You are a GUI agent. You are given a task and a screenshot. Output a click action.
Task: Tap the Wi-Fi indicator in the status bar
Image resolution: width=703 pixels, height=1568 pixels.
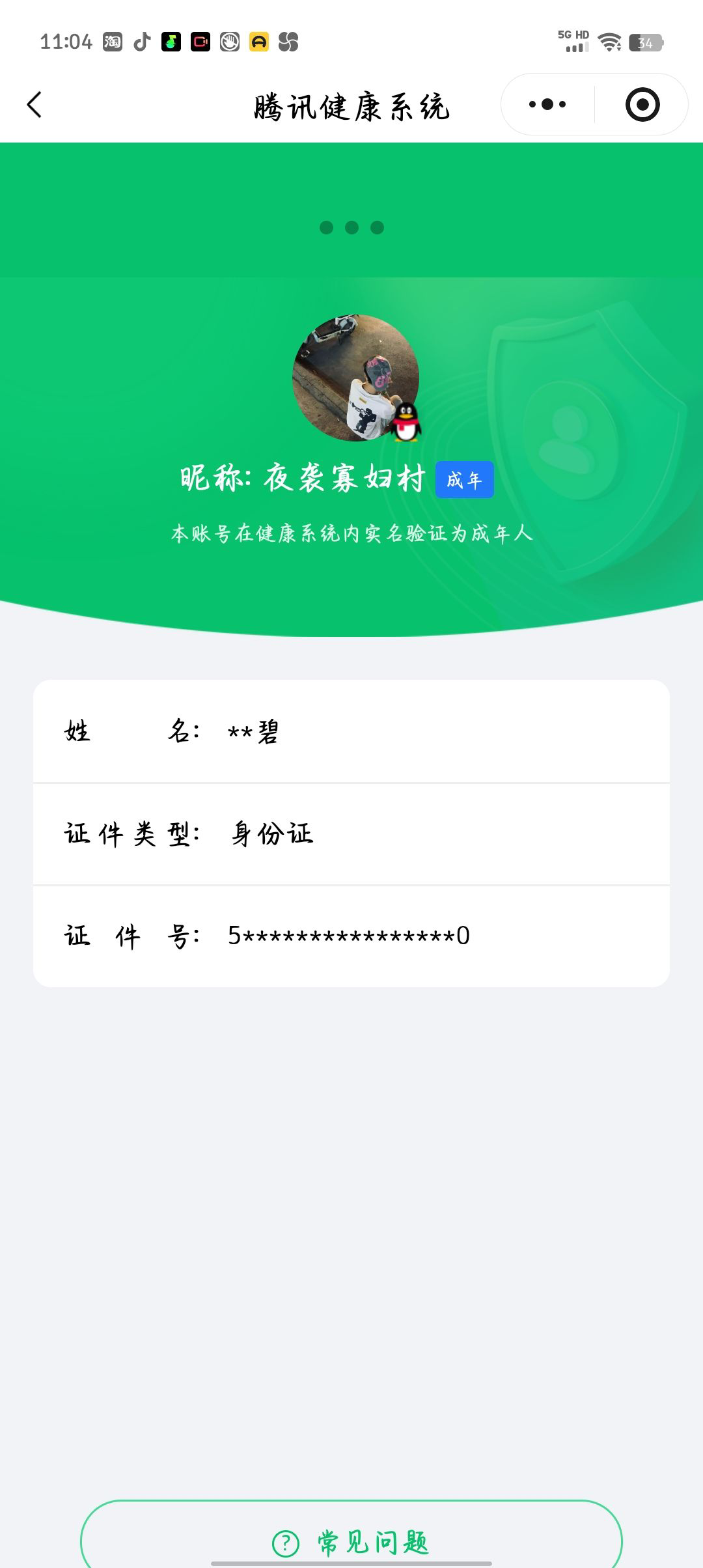(610, 42)
